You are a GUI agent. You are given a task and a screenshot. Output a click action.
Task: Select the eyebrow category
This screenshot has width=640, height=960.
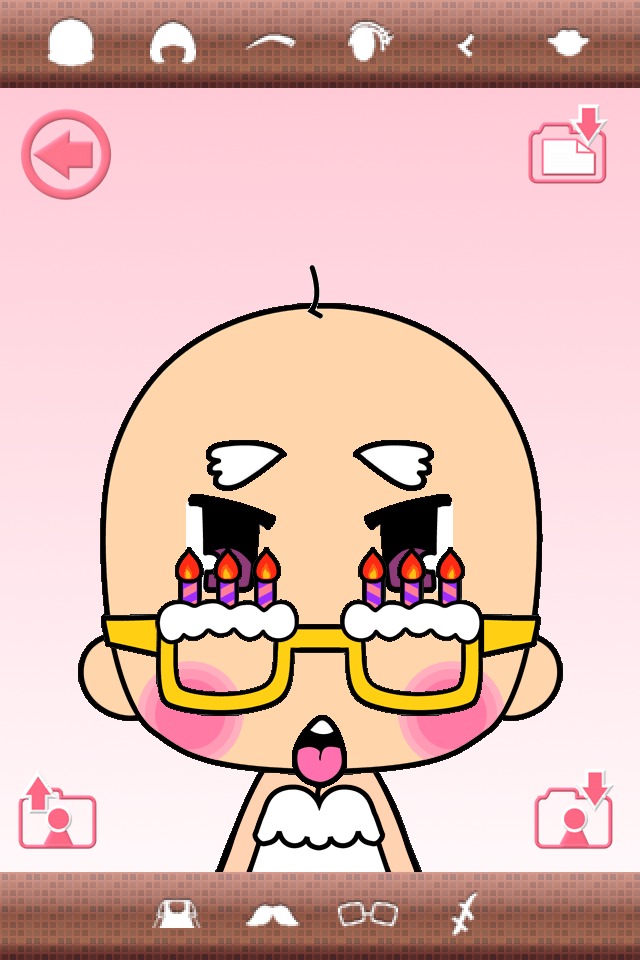(272, 42)
